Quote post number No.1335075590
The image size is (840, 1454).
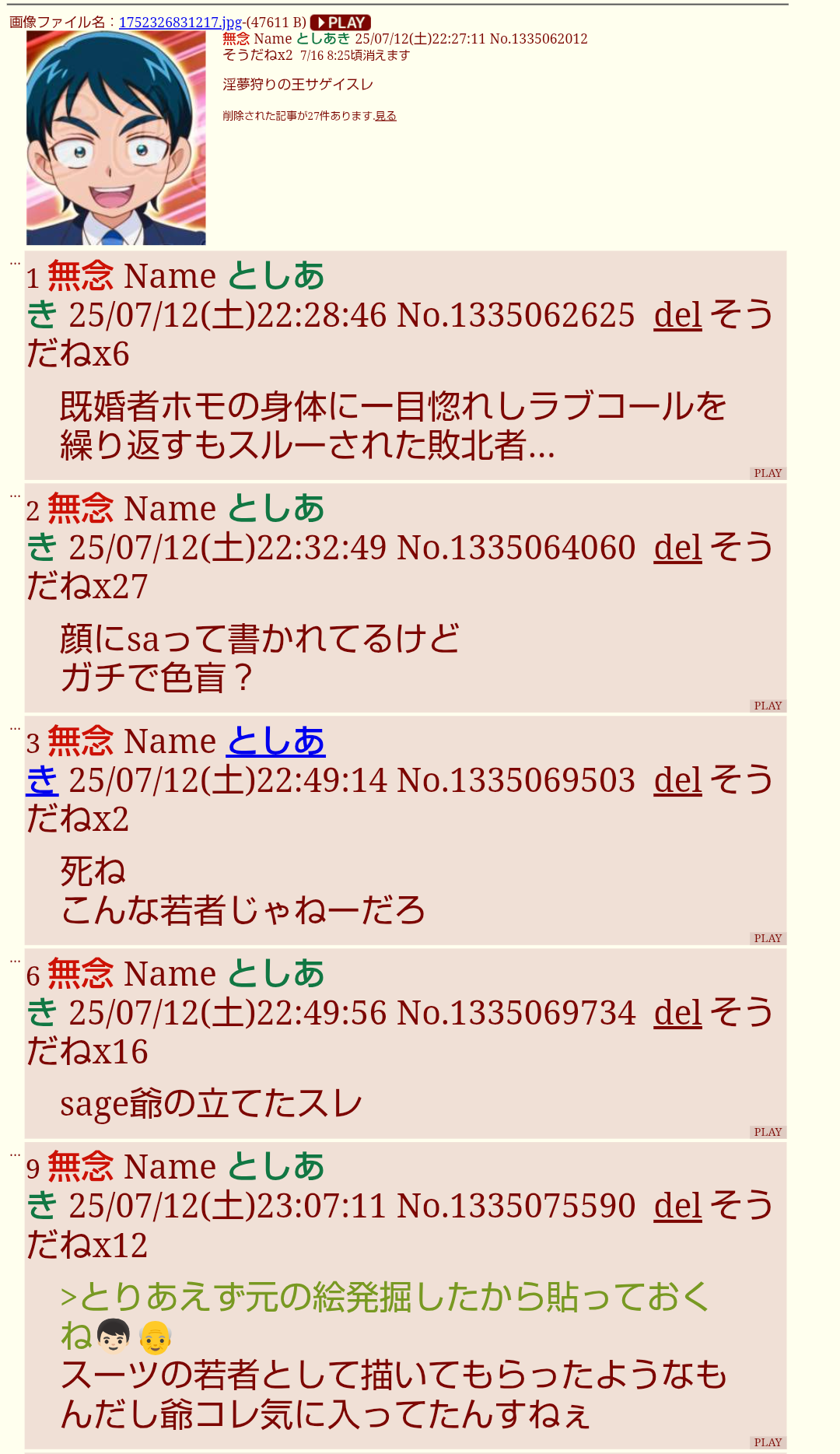coord(516,1206)
